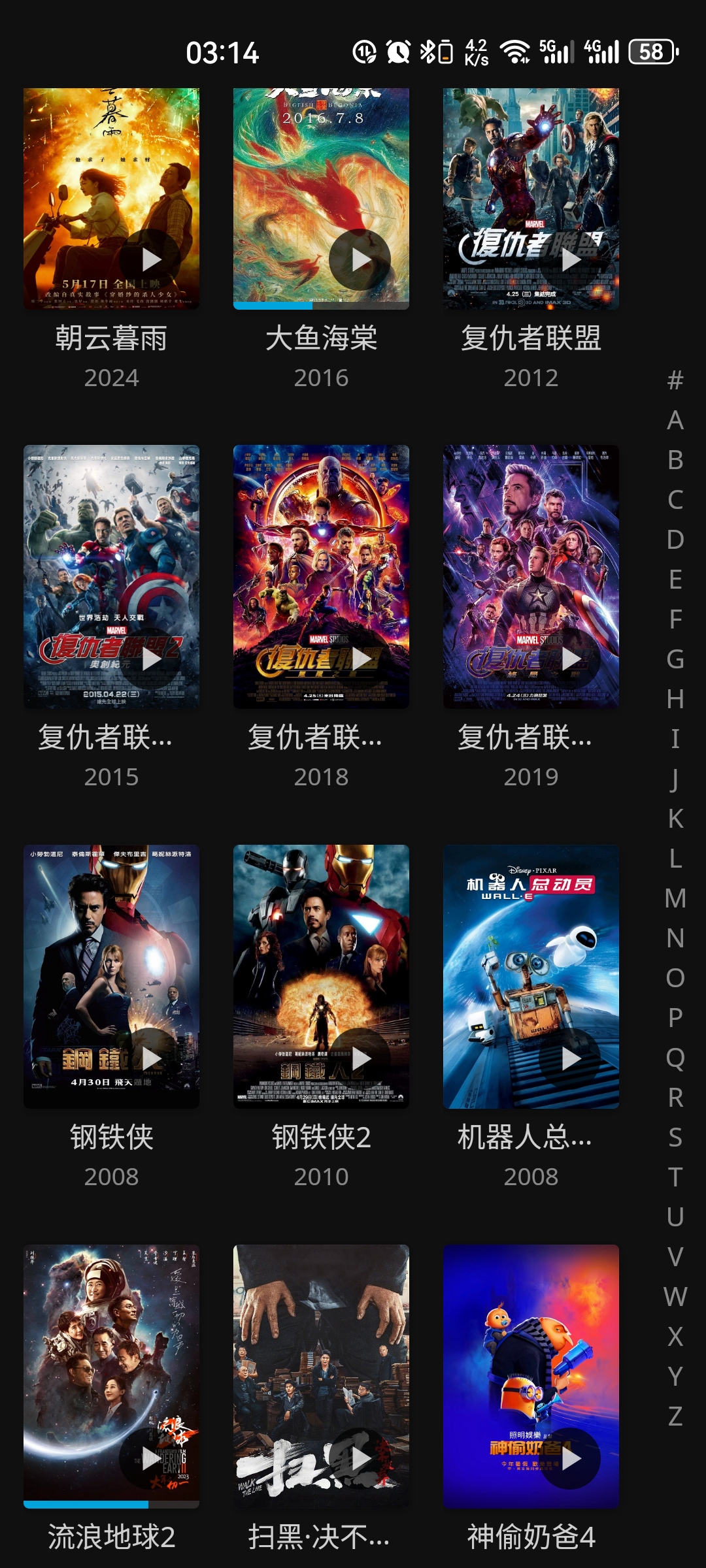Select letter Z in the alphabet index
The height and width of the screenshot is (1568, 706).
point(675,1416)
